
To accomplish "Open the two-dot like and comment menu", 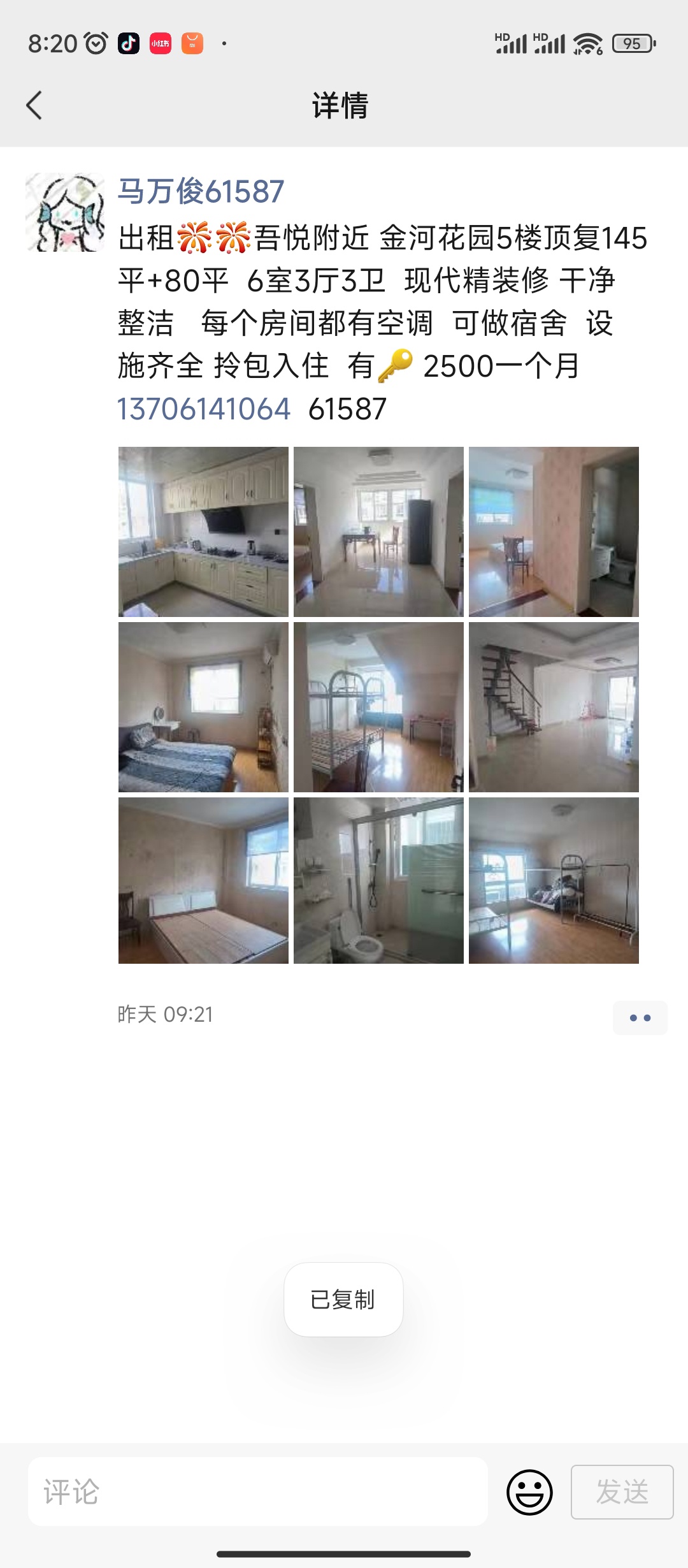I will [x=640, y=1018].
